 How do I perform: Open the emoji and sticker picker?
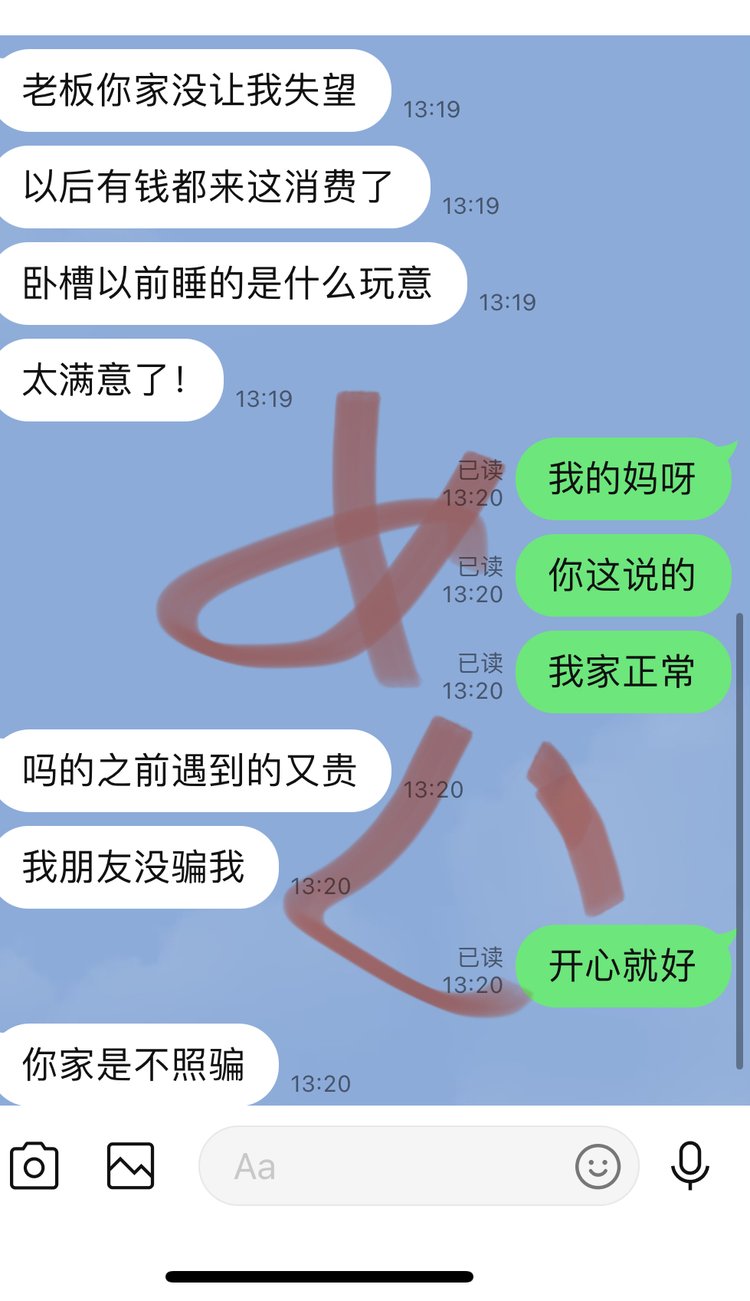coord(598,1166)
